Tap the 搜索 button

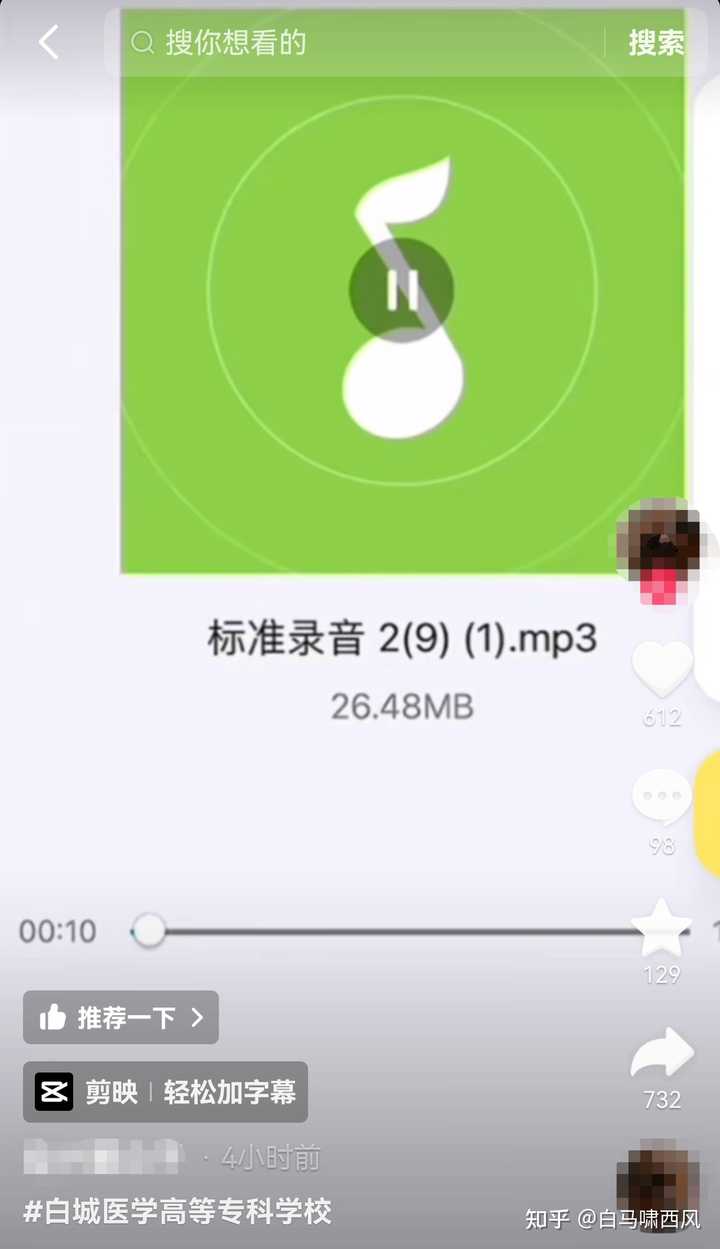656,42
